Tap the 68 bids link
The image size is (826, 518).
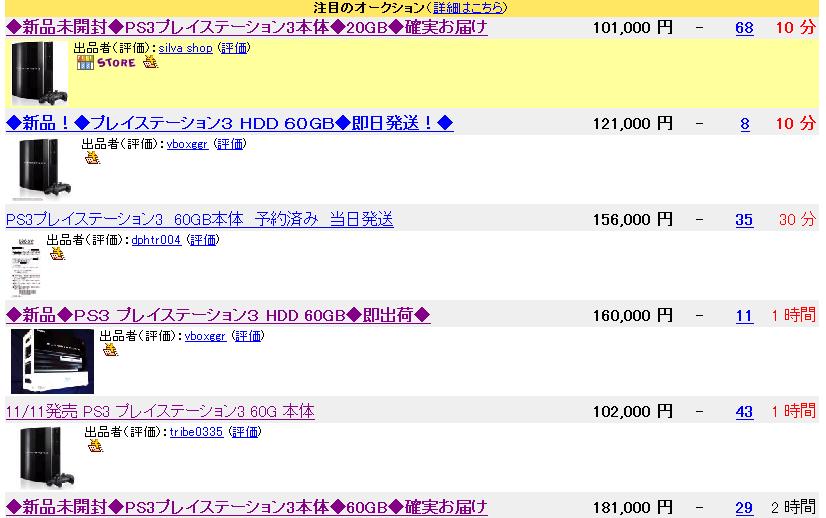click(x=744, y=28)
